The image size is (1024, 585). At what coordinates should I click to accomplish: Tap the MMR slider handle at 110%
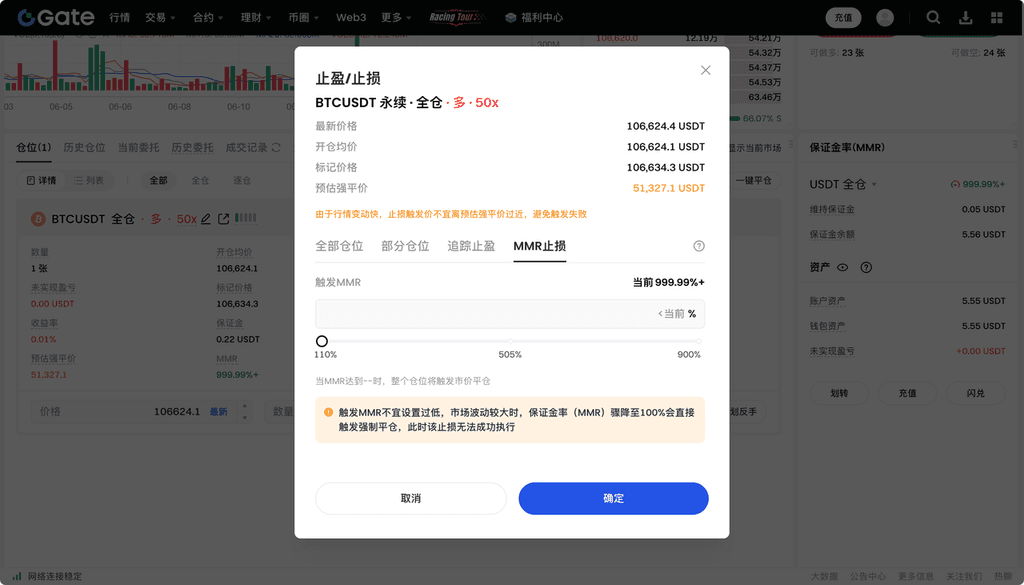click(x=322, y=341)
